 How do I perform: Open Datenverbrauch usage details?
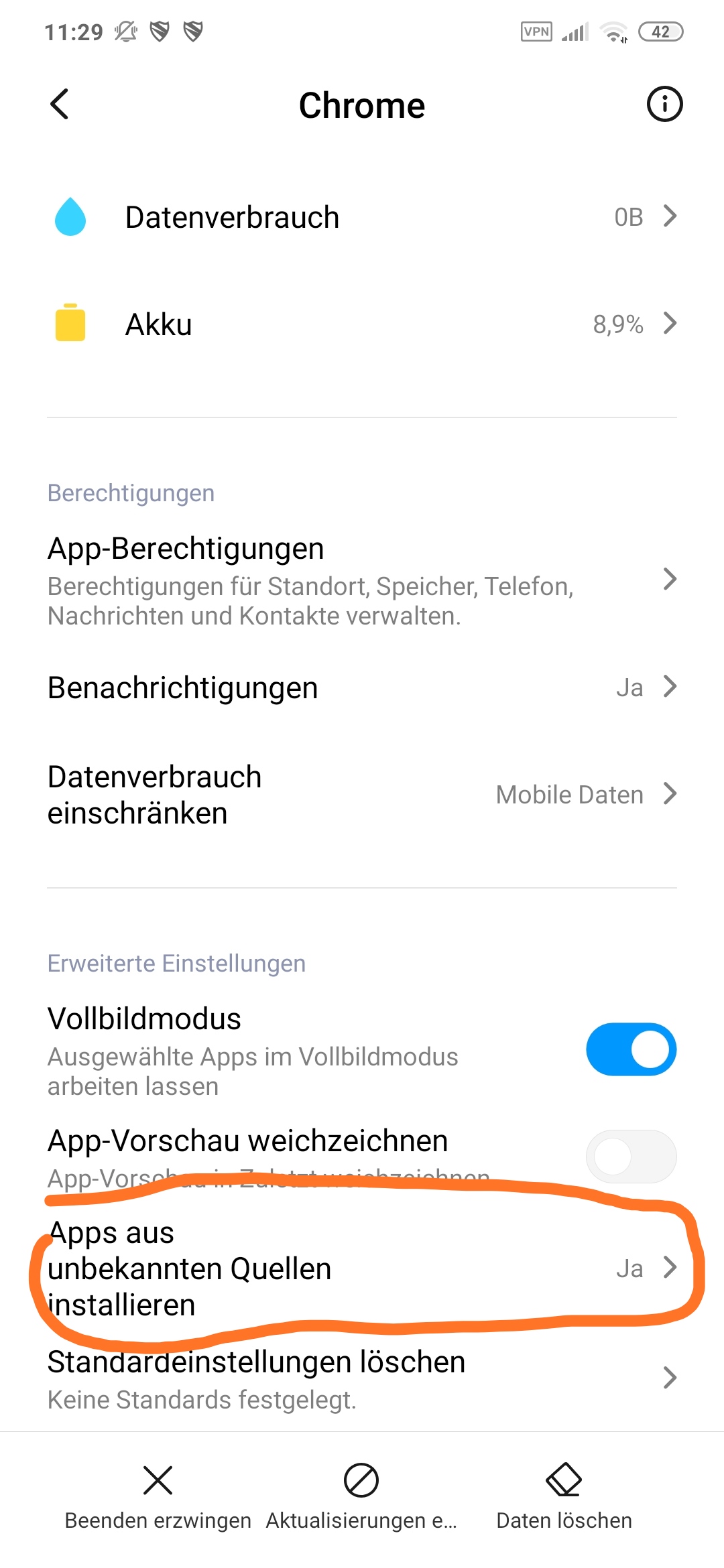coord(362,217)
